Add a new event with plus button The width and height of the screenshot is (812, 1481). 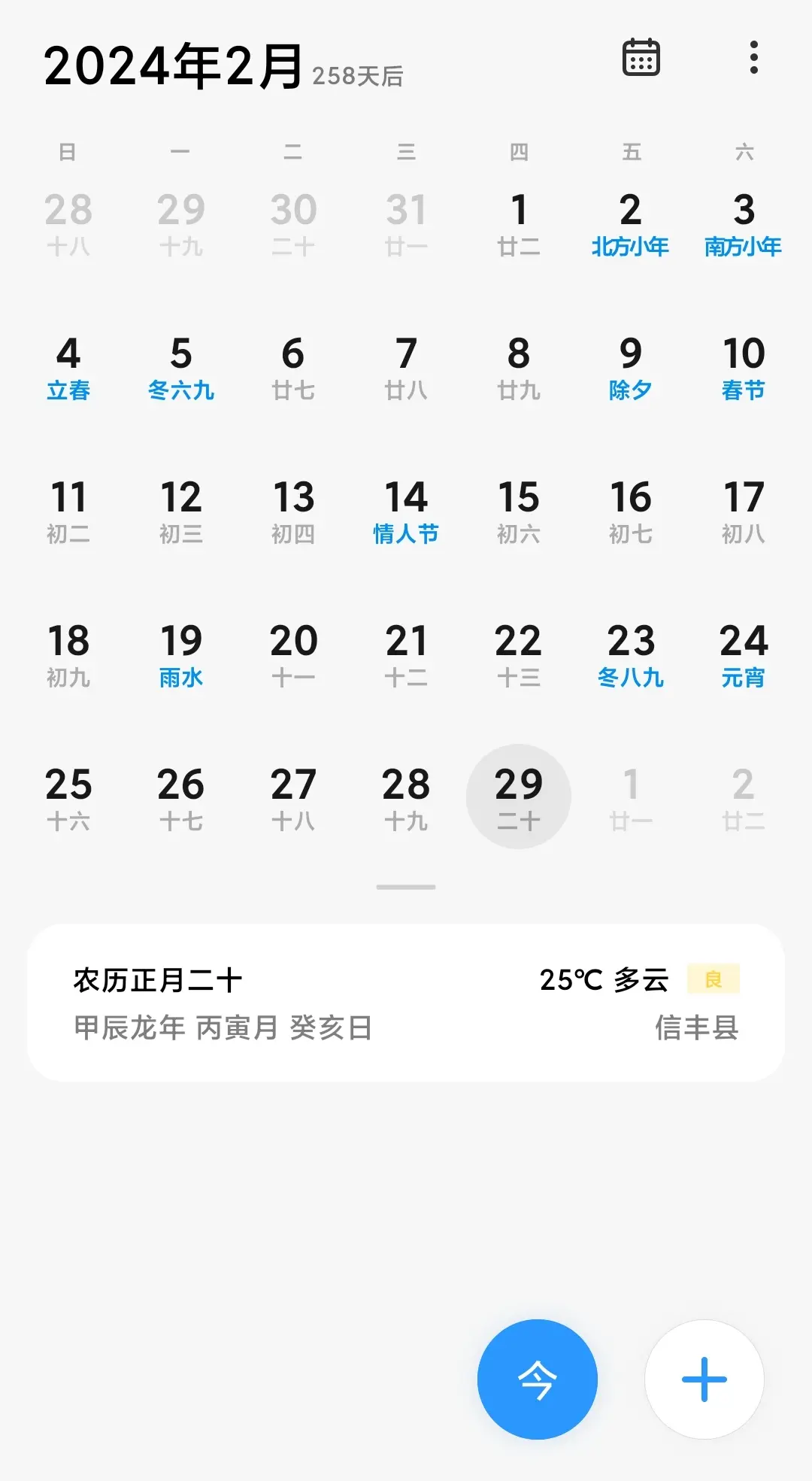click(704, 1379)
